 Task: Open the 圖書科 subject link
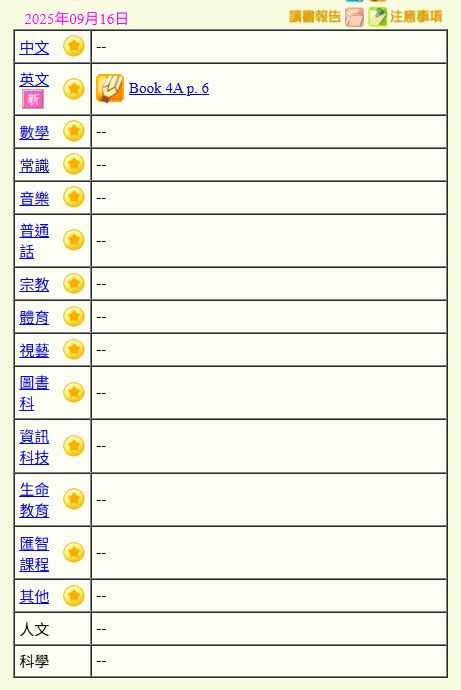[x=34, y=393]
